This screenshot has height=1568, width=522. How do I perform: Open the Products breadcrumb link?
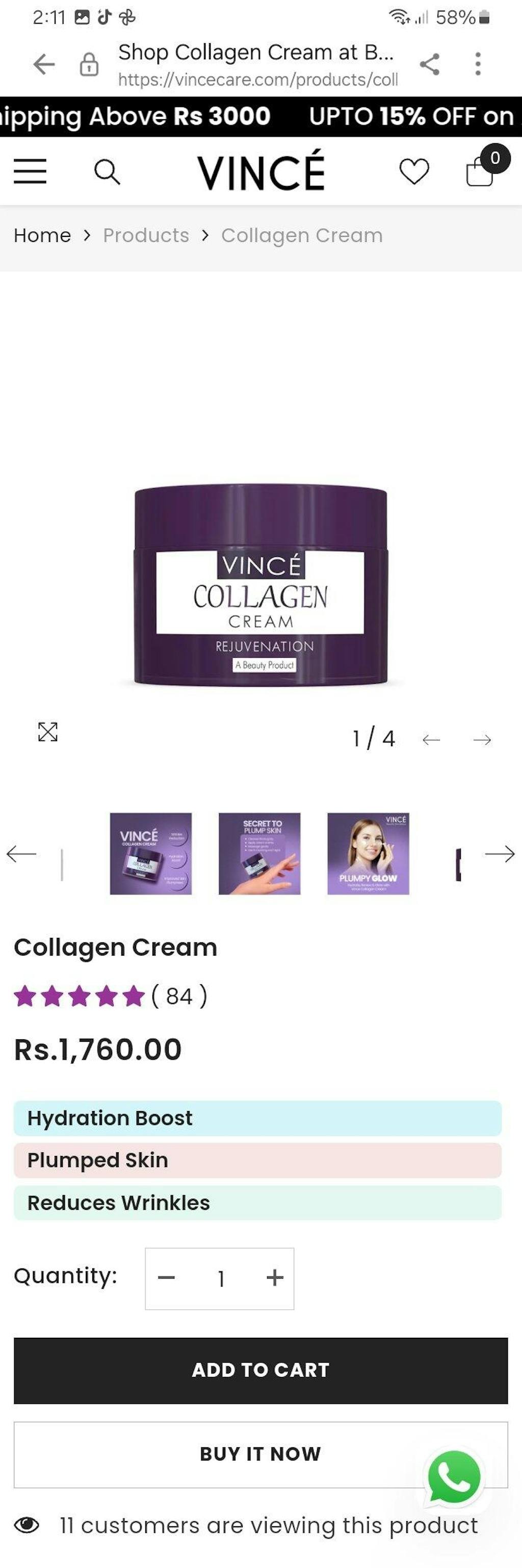coord(146,235)
